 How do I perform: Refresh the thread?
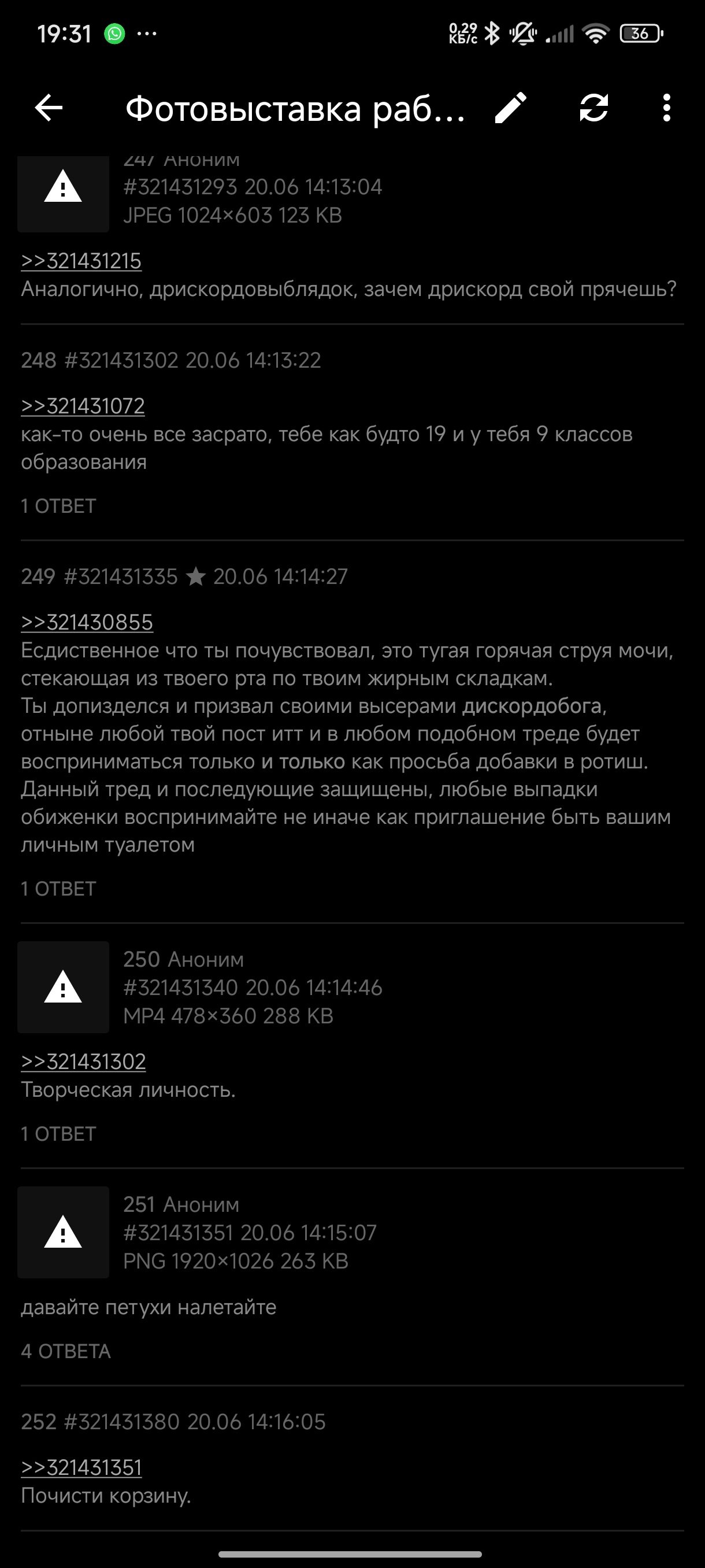coord(593,108)
